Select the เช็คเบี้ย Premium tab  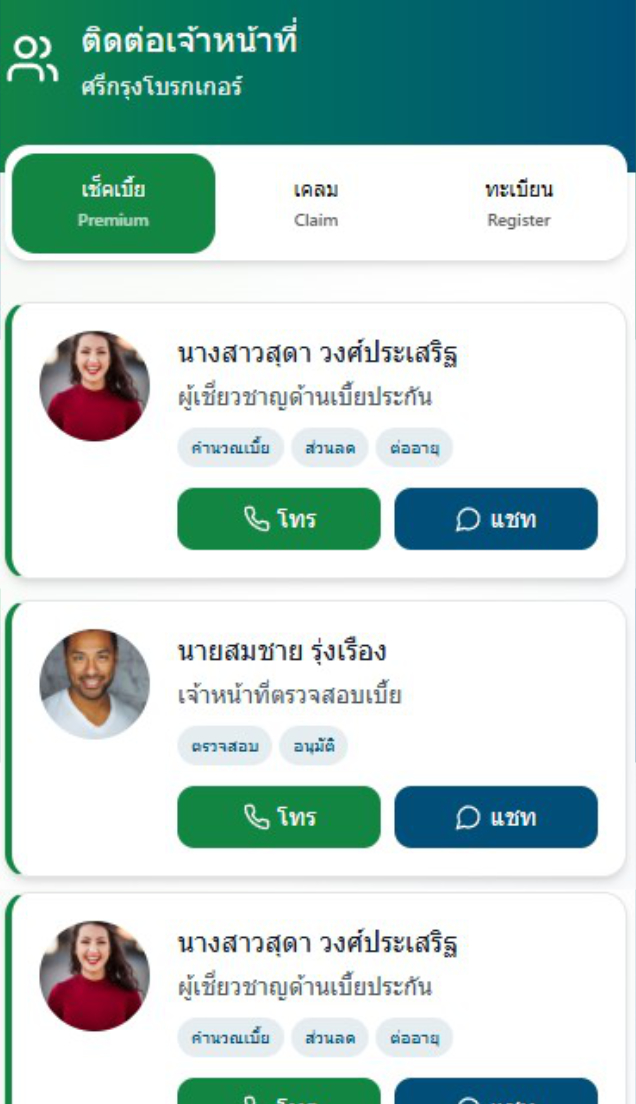tap(113, 203)
